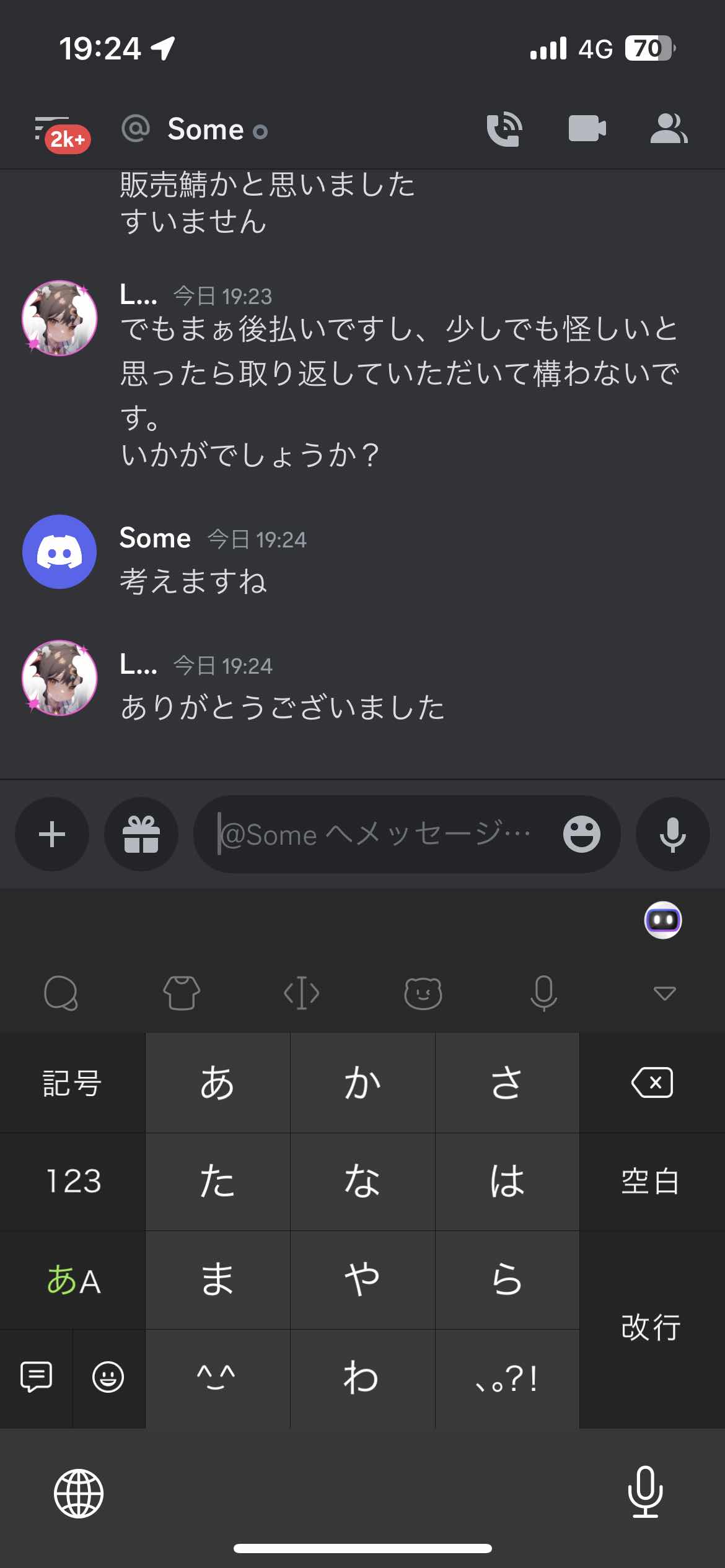Tap the keyboard backspace key
Screen dimensions: 725x1568
coord(652,1082)
